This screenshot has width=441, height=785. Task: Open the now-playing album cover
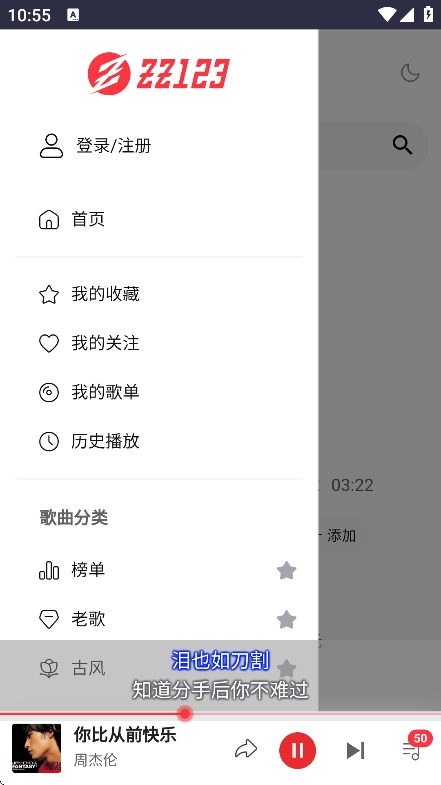click(37, 748)
